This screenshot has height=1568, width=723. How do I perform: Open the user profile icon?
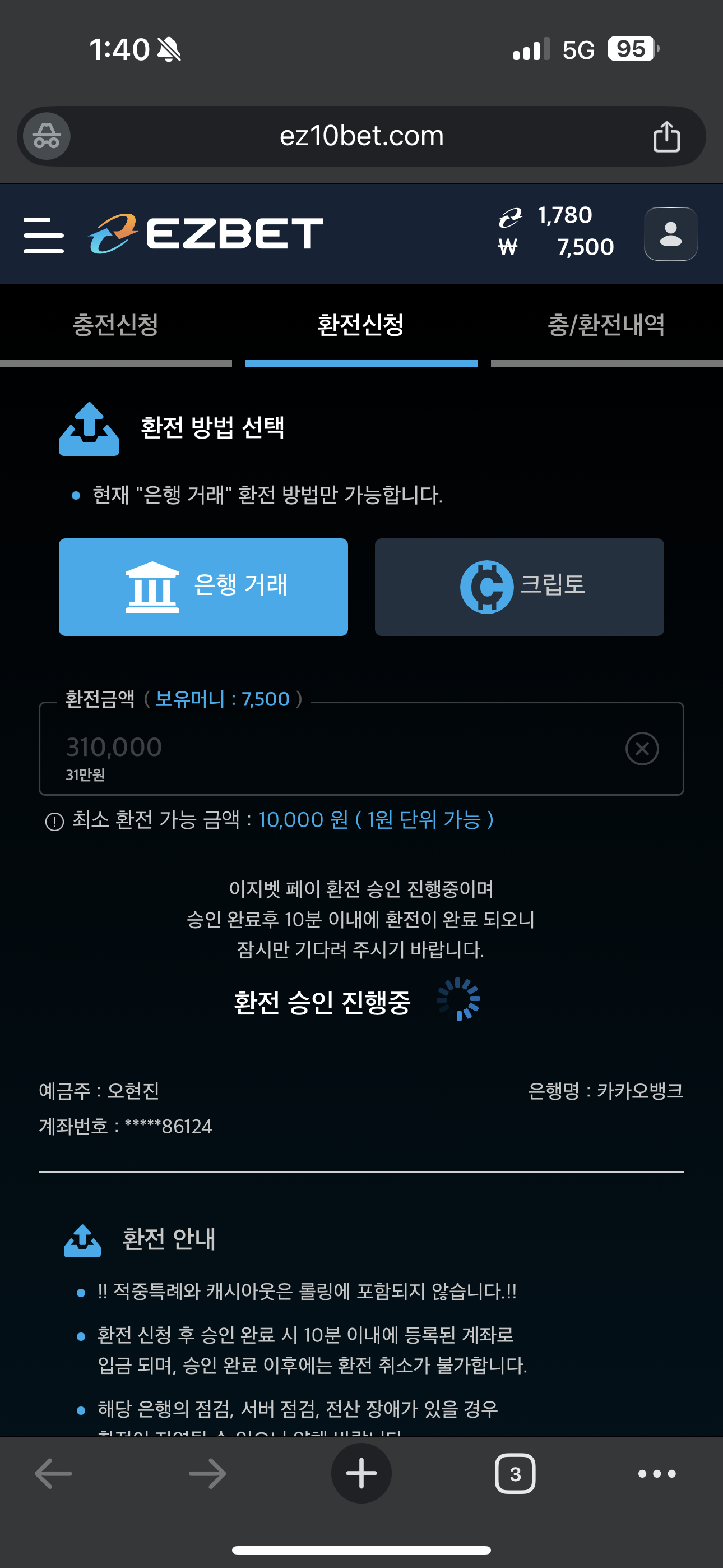coord(670,234)
